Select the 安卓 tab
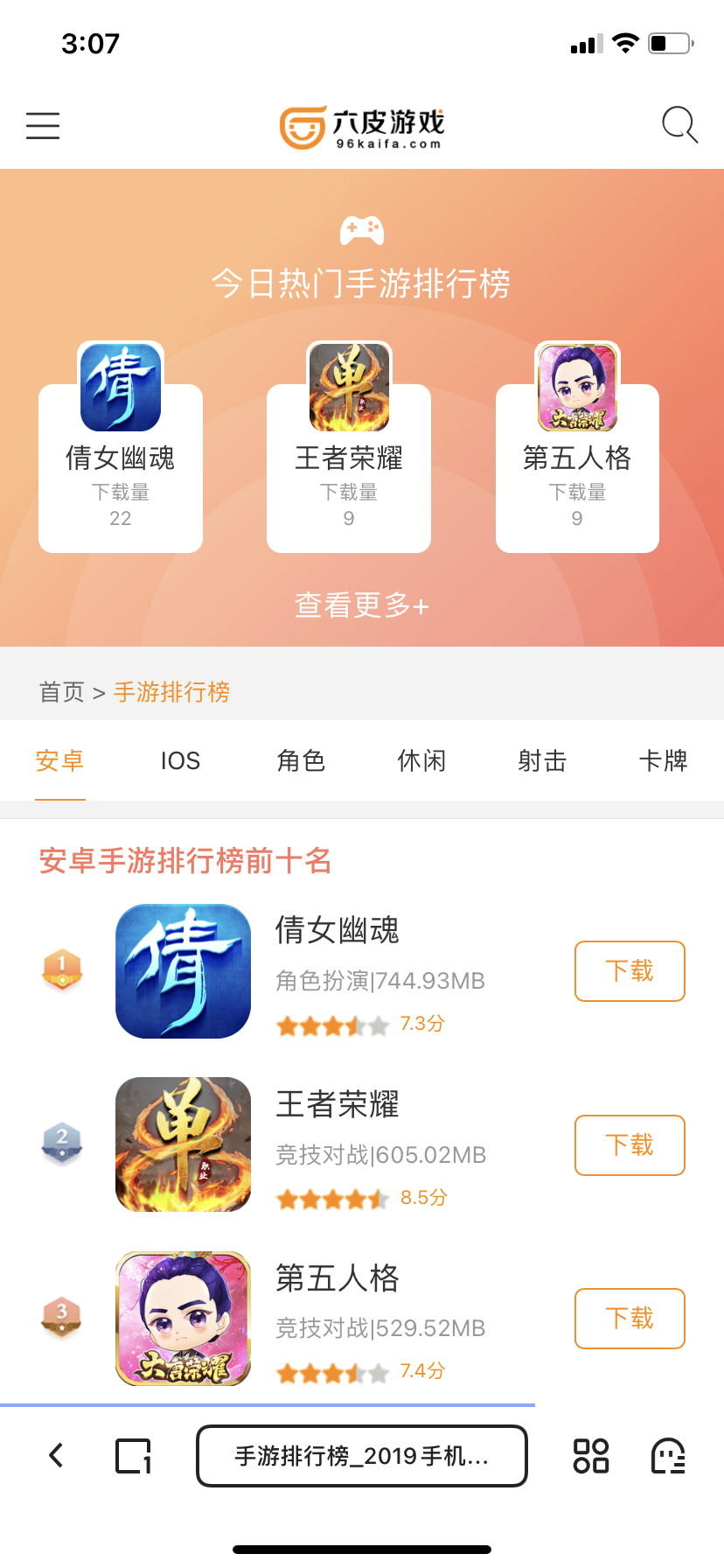The image size is (724, 1568). coord(60,760)
